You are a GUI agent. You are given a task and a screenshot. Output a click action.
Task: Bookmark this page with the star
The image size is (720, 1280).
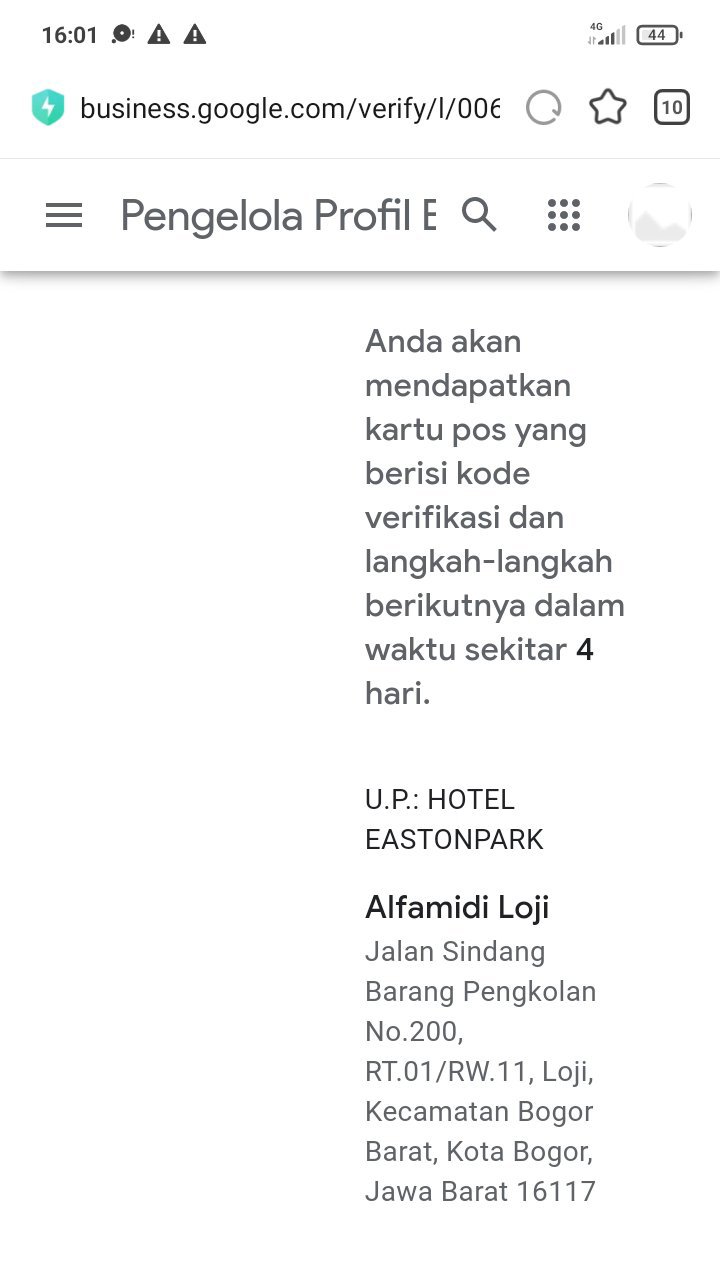608,107
